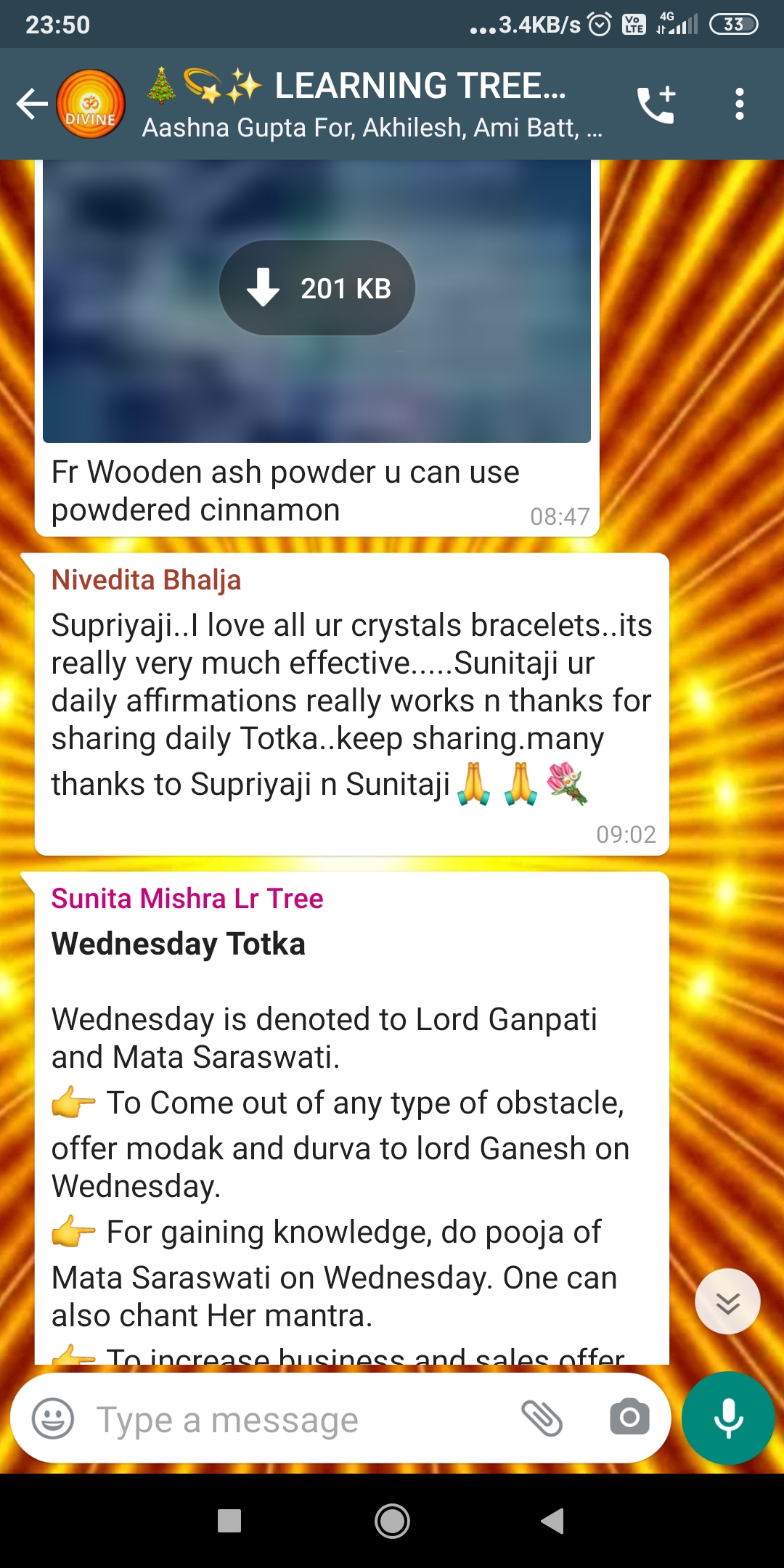Viewport: 784px width, 1568px height.
Task: Start a group call
Action: tap(656, 105)
